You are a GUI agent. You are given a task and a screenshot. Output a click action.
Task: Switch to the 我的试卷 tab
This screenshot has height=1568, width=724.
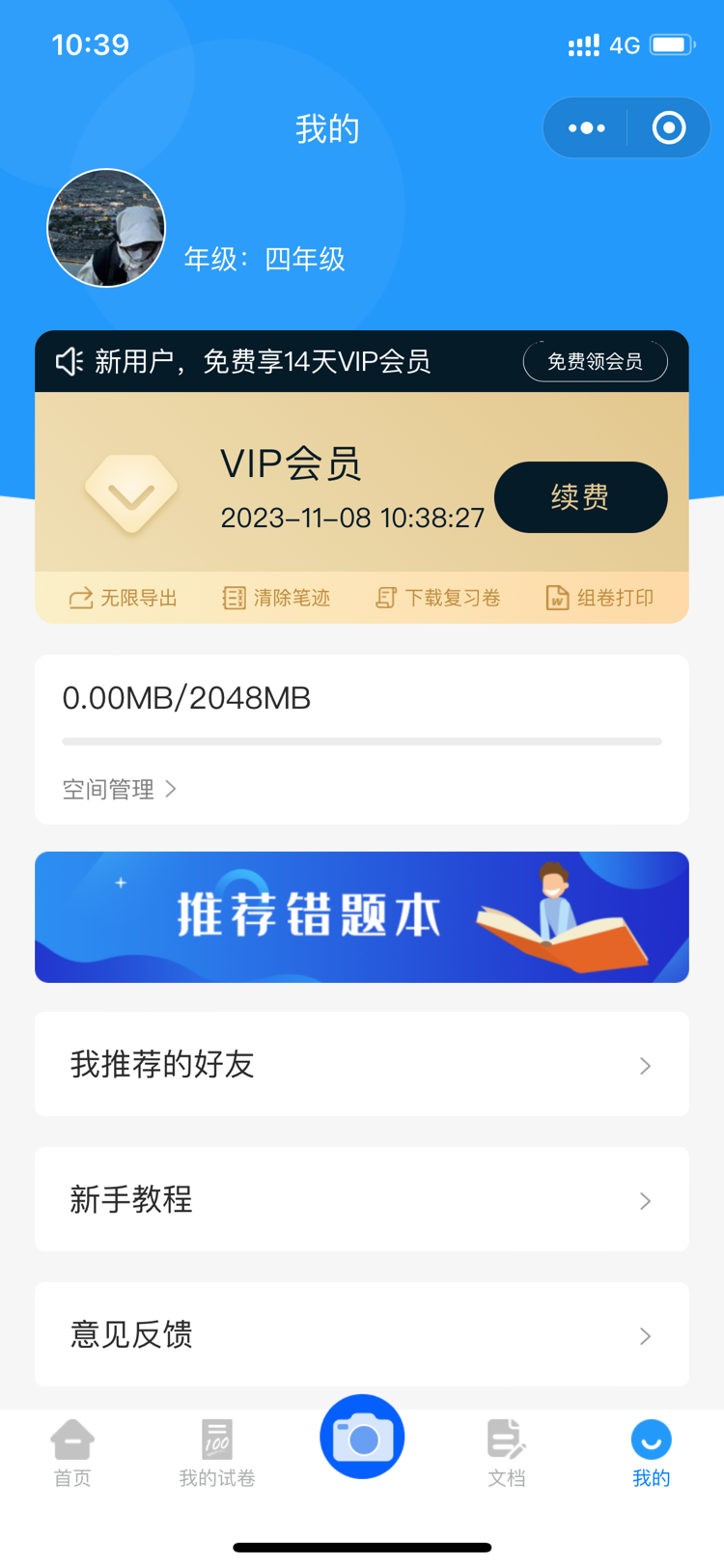tap(217, 1452)
